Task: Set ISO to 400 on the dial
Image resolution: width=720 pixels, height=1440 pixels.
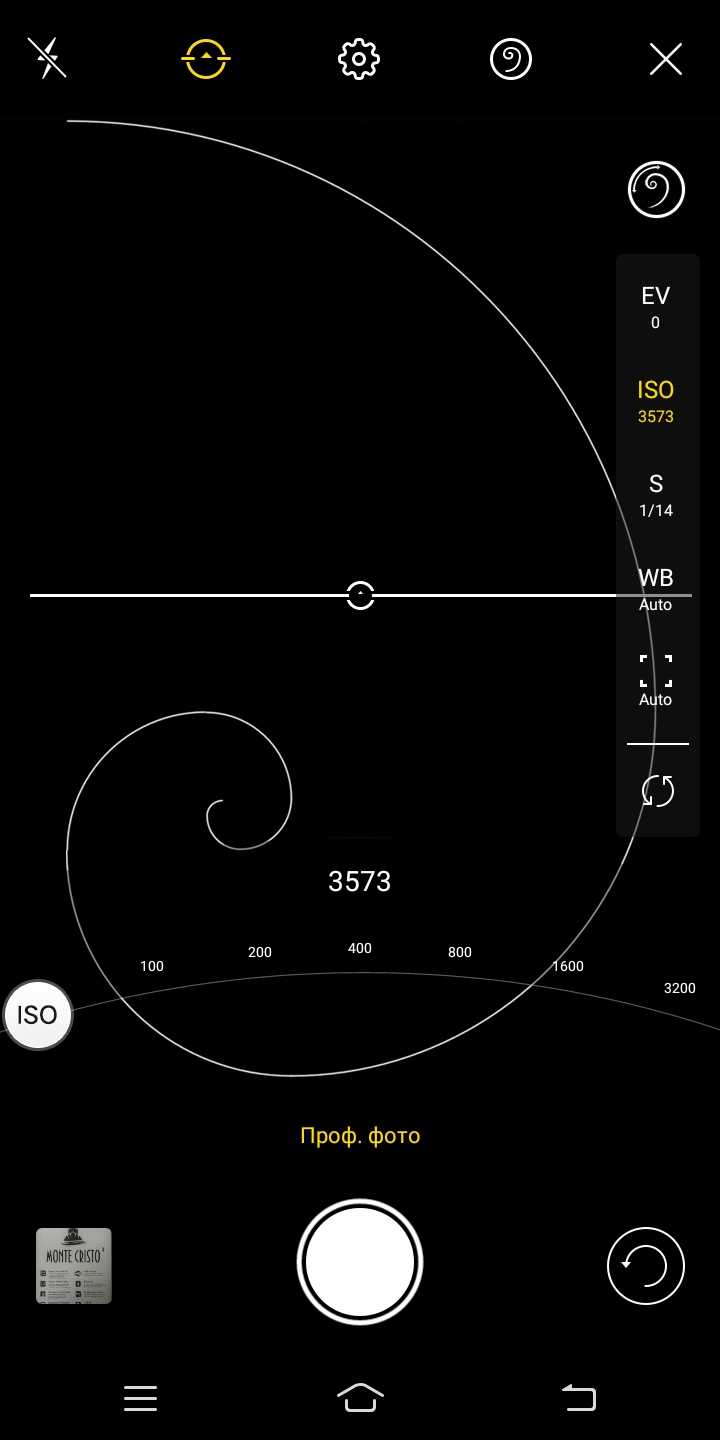Action: click(360, 948)
